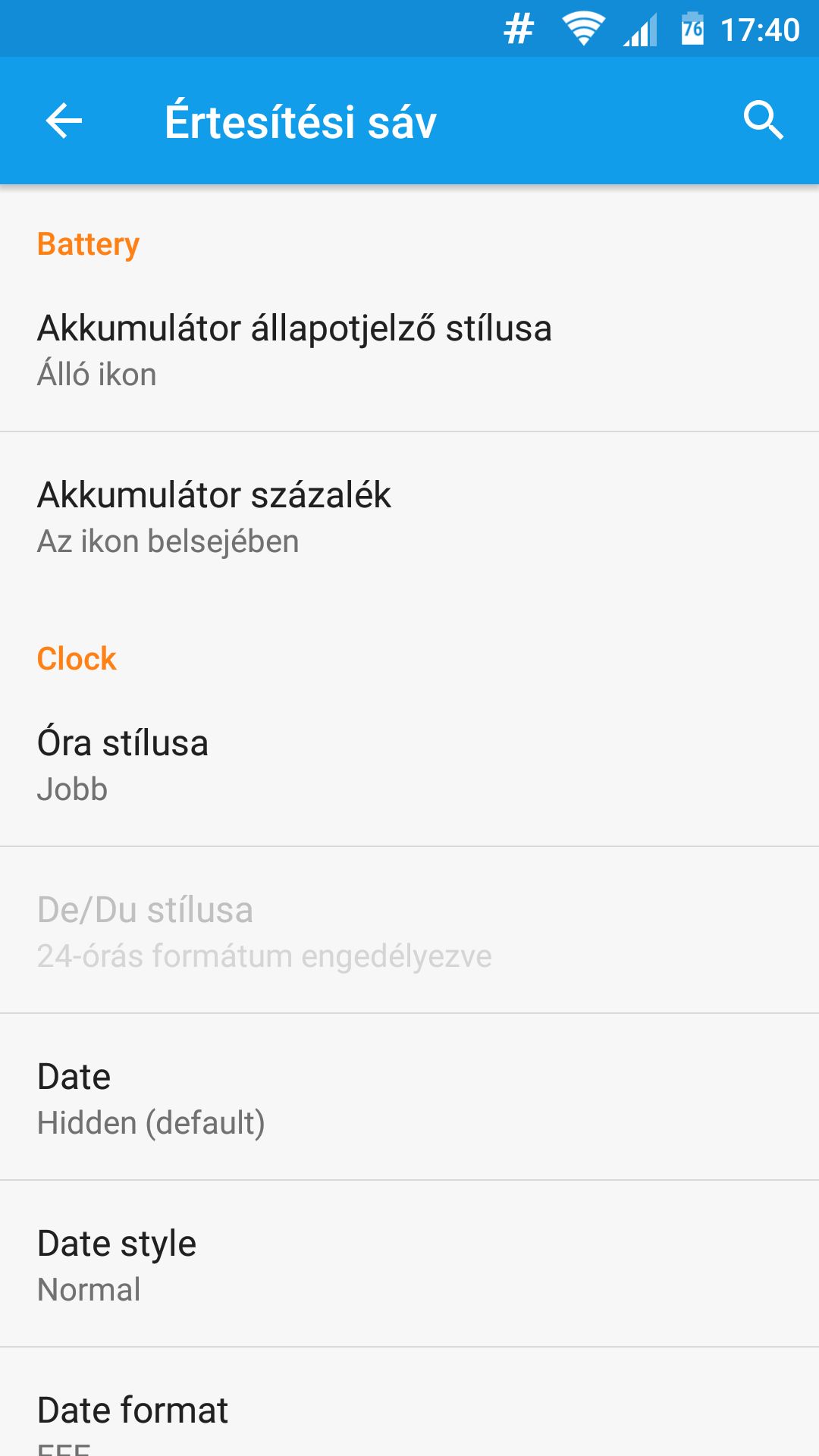Open Akkumulátor állapotjelző stílusa setting
This screenshot has height=1456, width=819.
pyautogui.click(x=409, y=349)
